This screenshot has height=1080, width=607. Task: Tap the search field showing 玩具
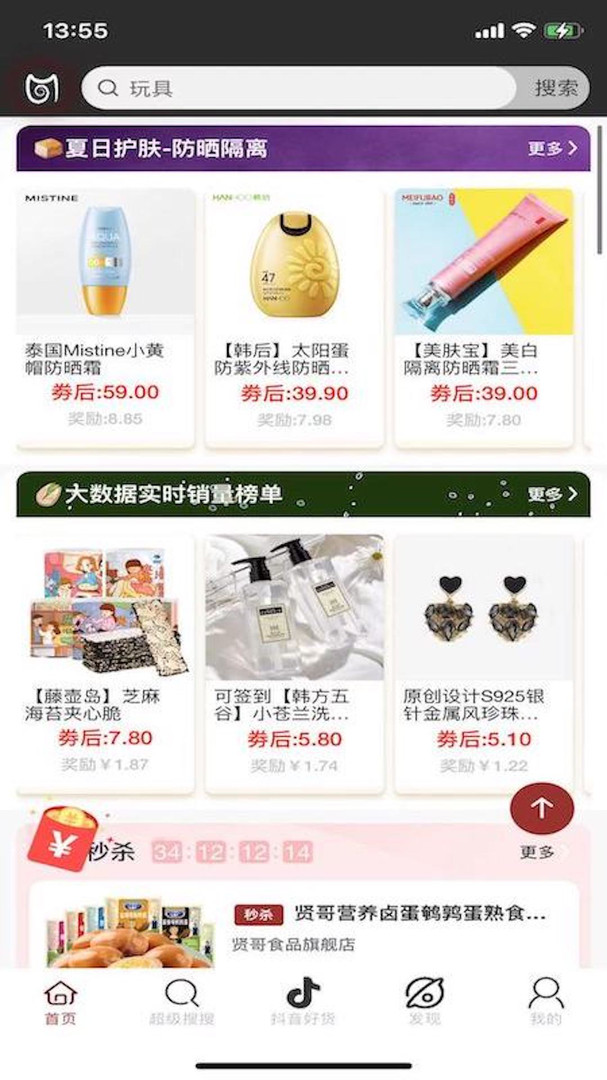click(300, 88)
